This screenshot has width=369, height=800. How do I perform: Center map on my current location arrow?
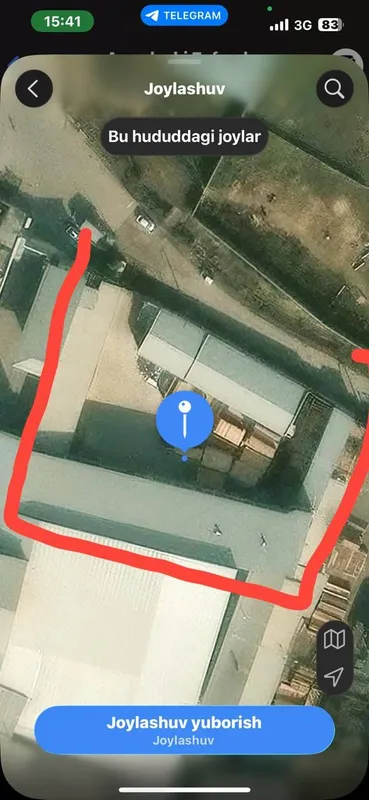point(334,676)
